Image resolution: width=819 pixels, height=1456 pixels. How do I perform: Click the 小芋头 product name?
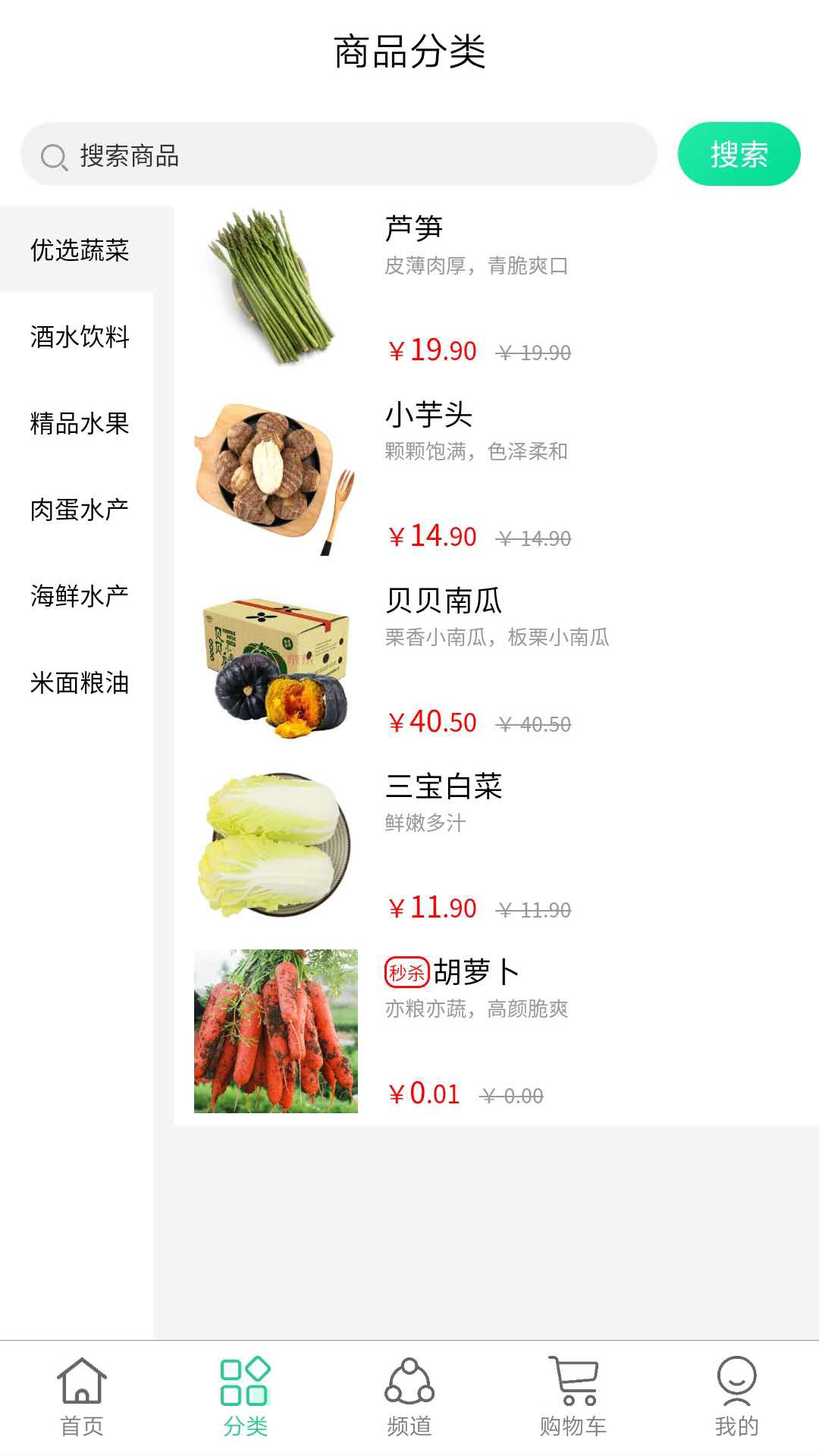pos(427,415)
